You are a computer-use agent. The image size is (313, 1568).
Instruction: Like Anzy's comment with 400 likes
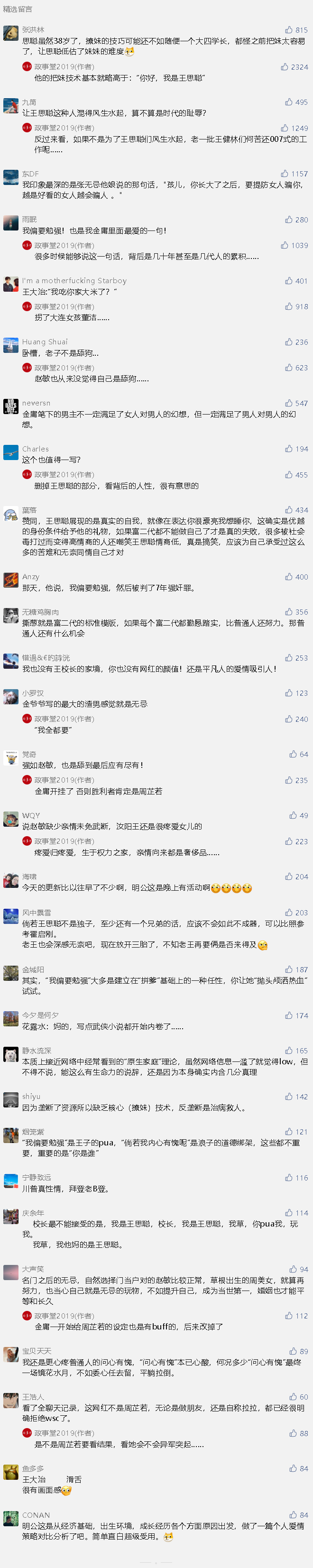coord(289,576)
